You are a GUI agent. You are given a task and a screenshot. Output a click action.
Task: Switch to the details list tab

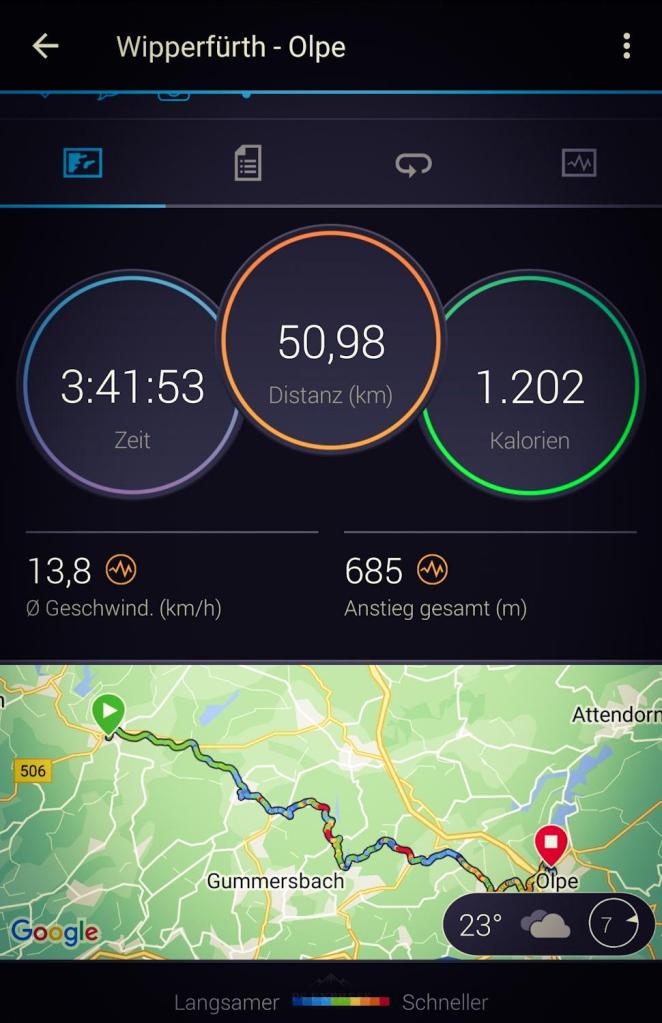tap(248, 162)
